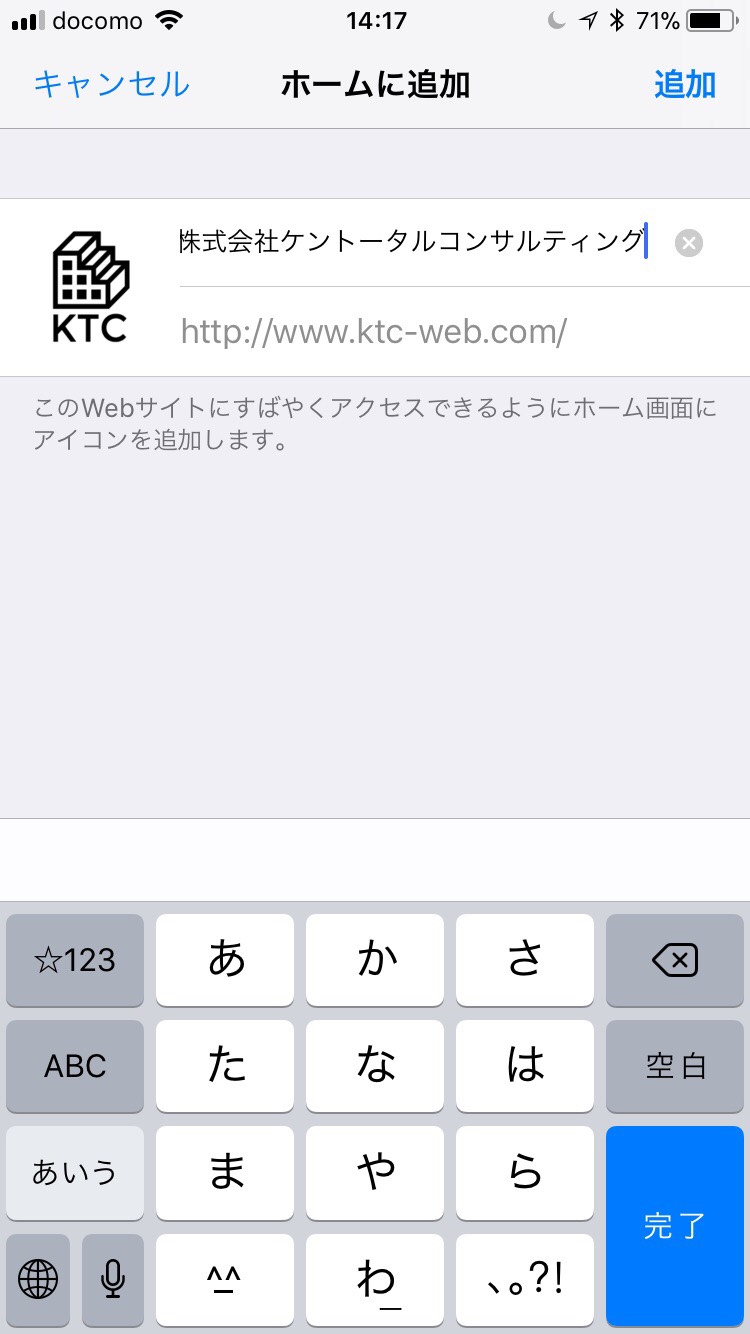Viewport: 750px width, 1334px height.
Task: Tap the な key
Action: click(375, 1066)
